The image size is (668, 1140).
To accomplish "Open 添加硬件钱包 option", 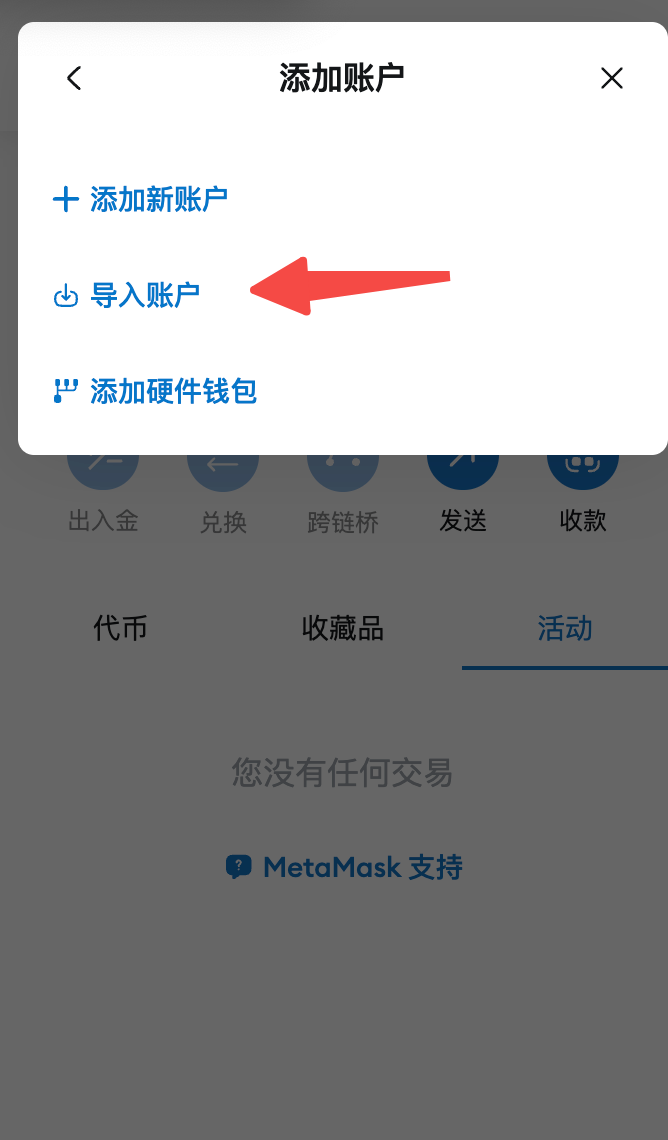I will click(x=155, y=391).
